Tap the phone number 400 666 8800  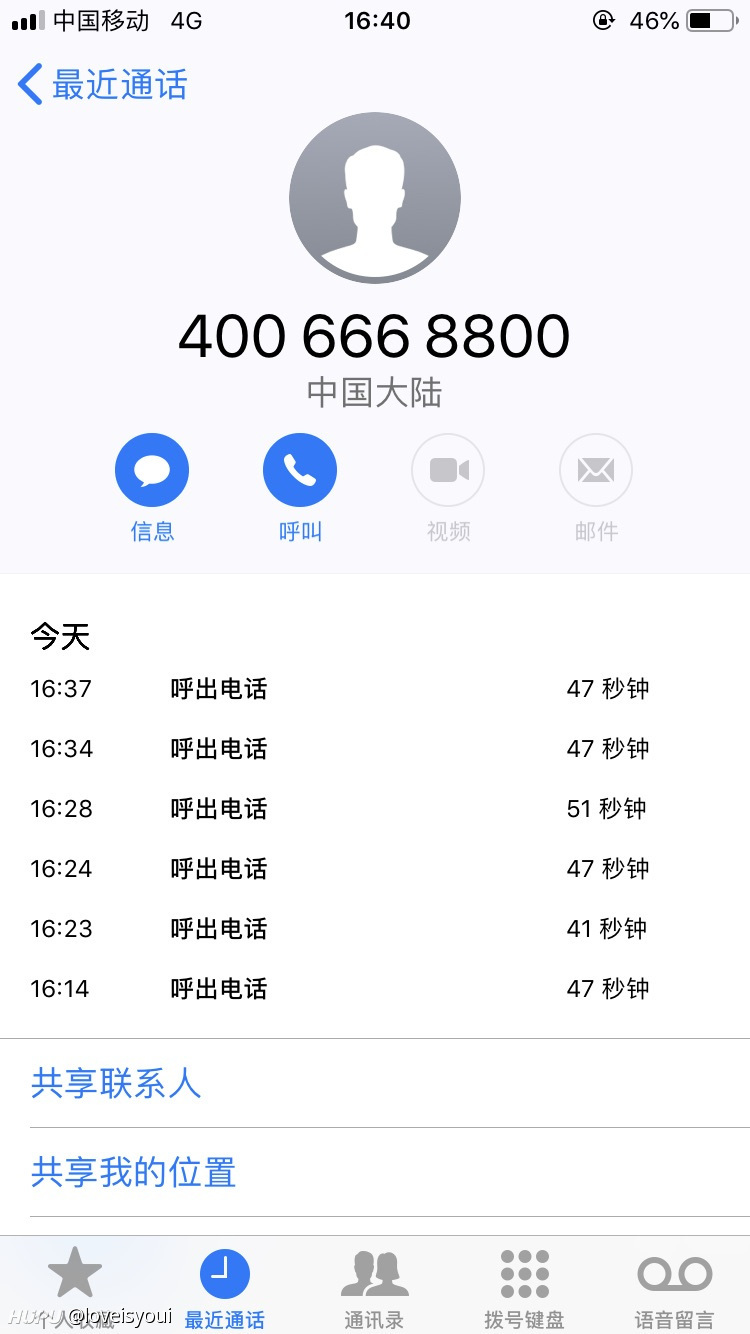374,336
